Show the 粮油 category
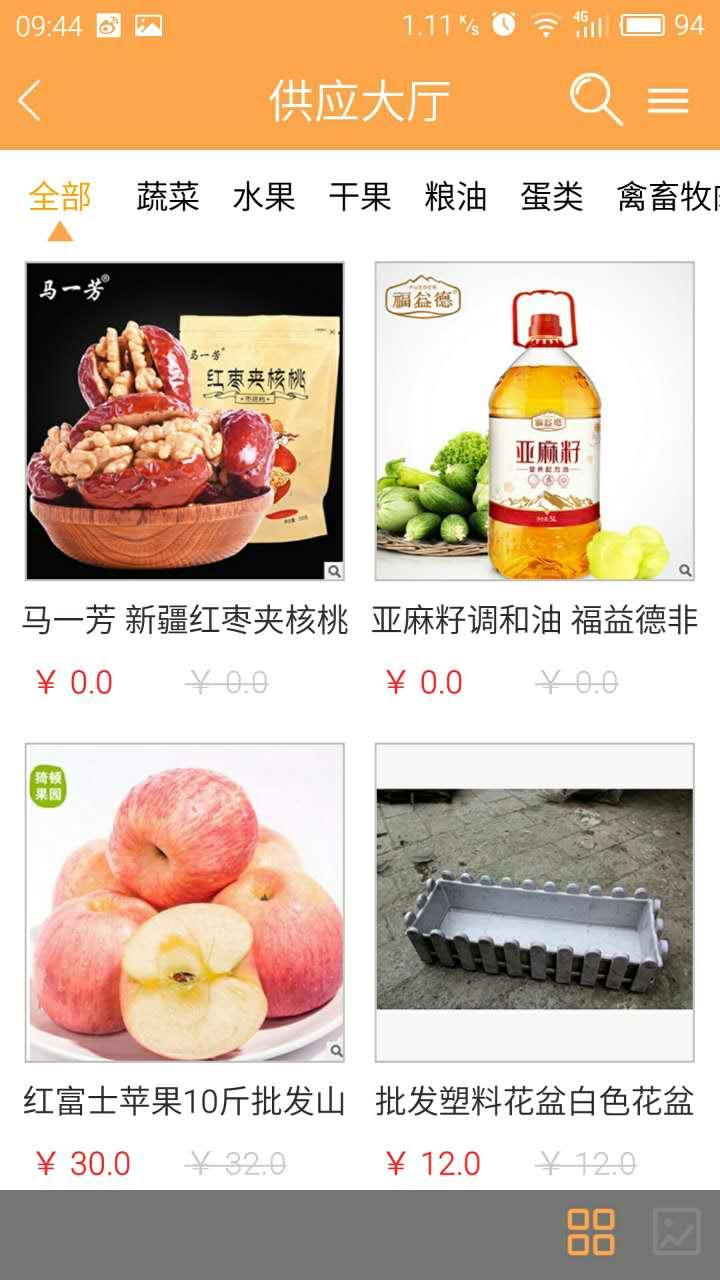This screenshot has width=720, height=1280. pos(456,197)
